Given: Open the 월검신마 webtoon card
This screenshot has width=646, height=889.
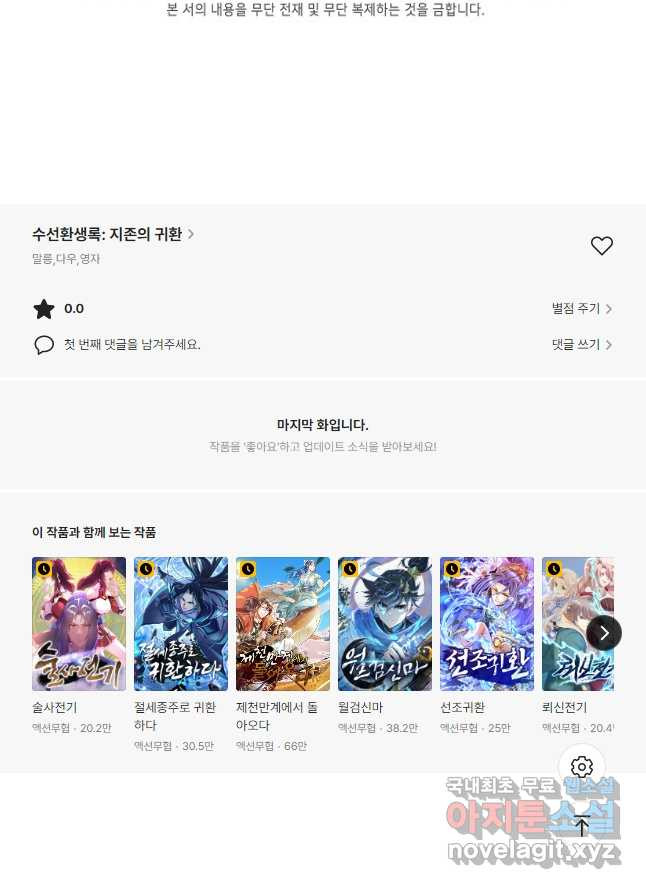Looking at the screenshot, I should pyautogui.click(x=385, y=624).
